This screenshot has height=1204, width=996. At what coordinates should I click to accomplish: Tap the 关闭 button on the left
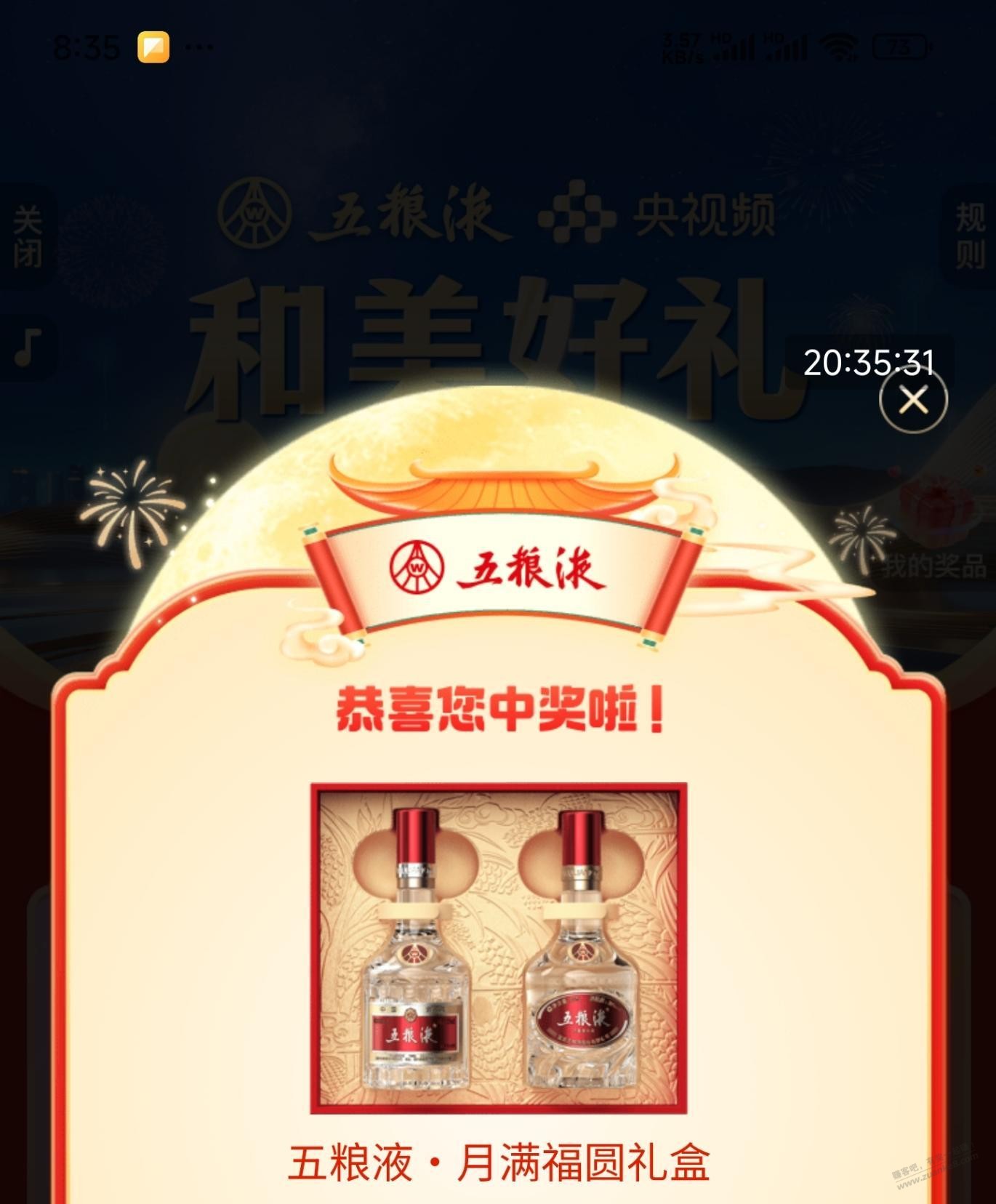(28, 236)
